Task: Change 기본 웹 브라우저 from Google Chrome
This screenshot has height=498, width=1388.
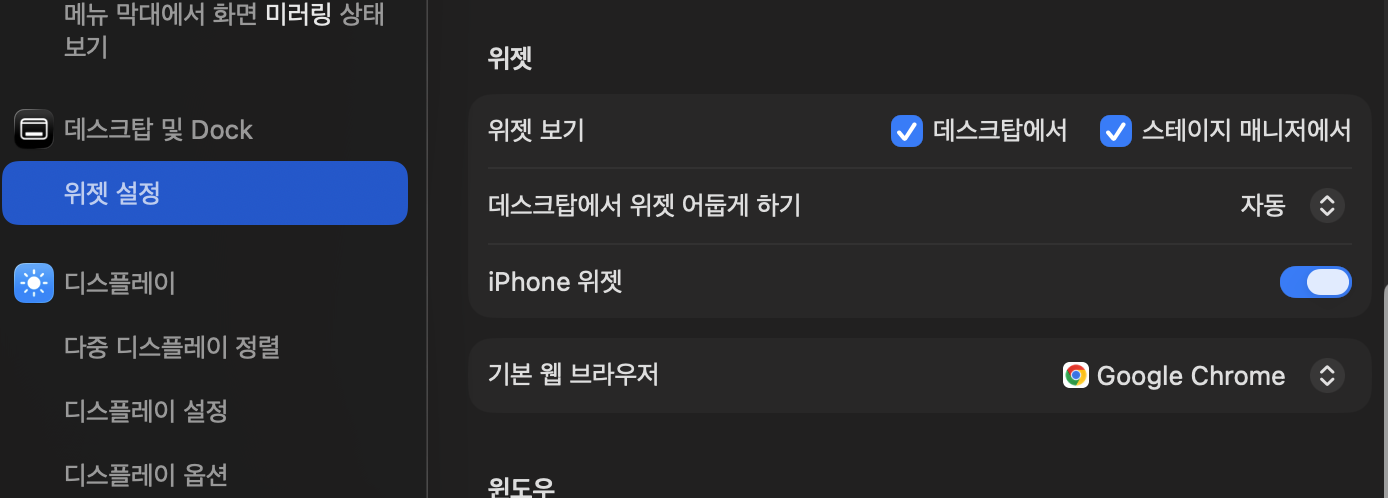Action: 1326,376
